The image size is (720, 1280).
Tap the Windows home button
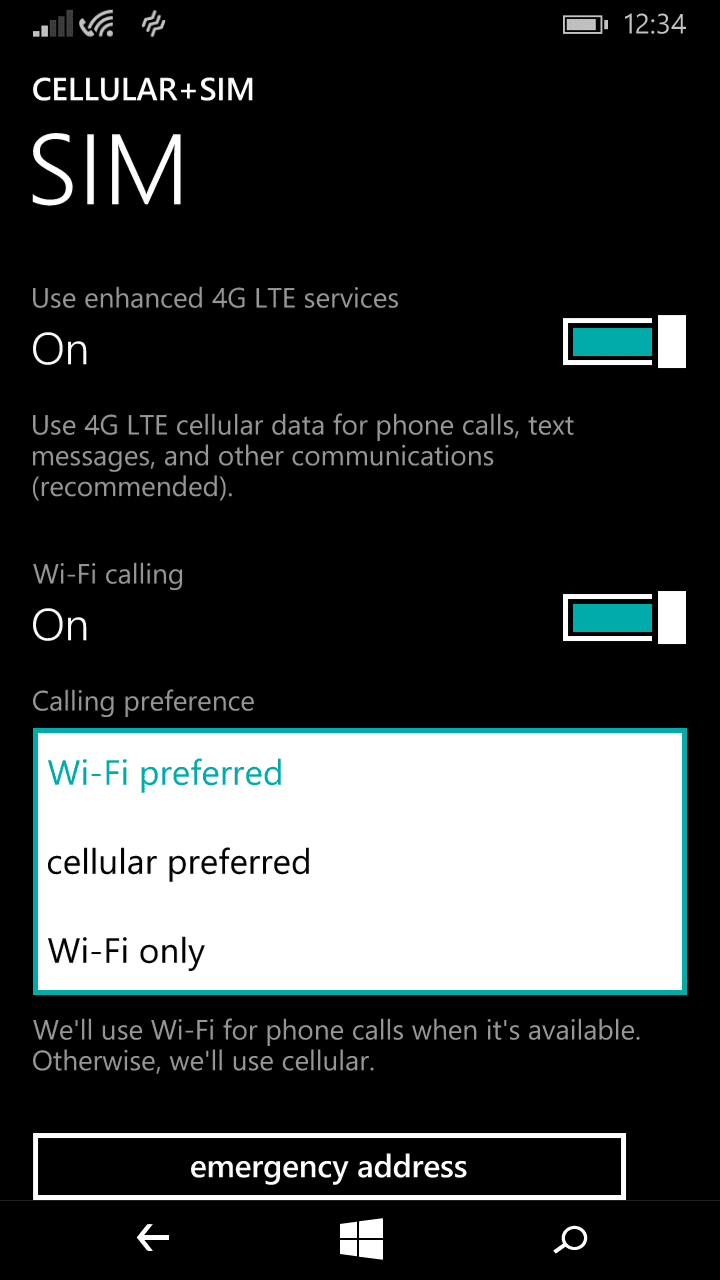pyautogui.click(x=361, y=1240)
